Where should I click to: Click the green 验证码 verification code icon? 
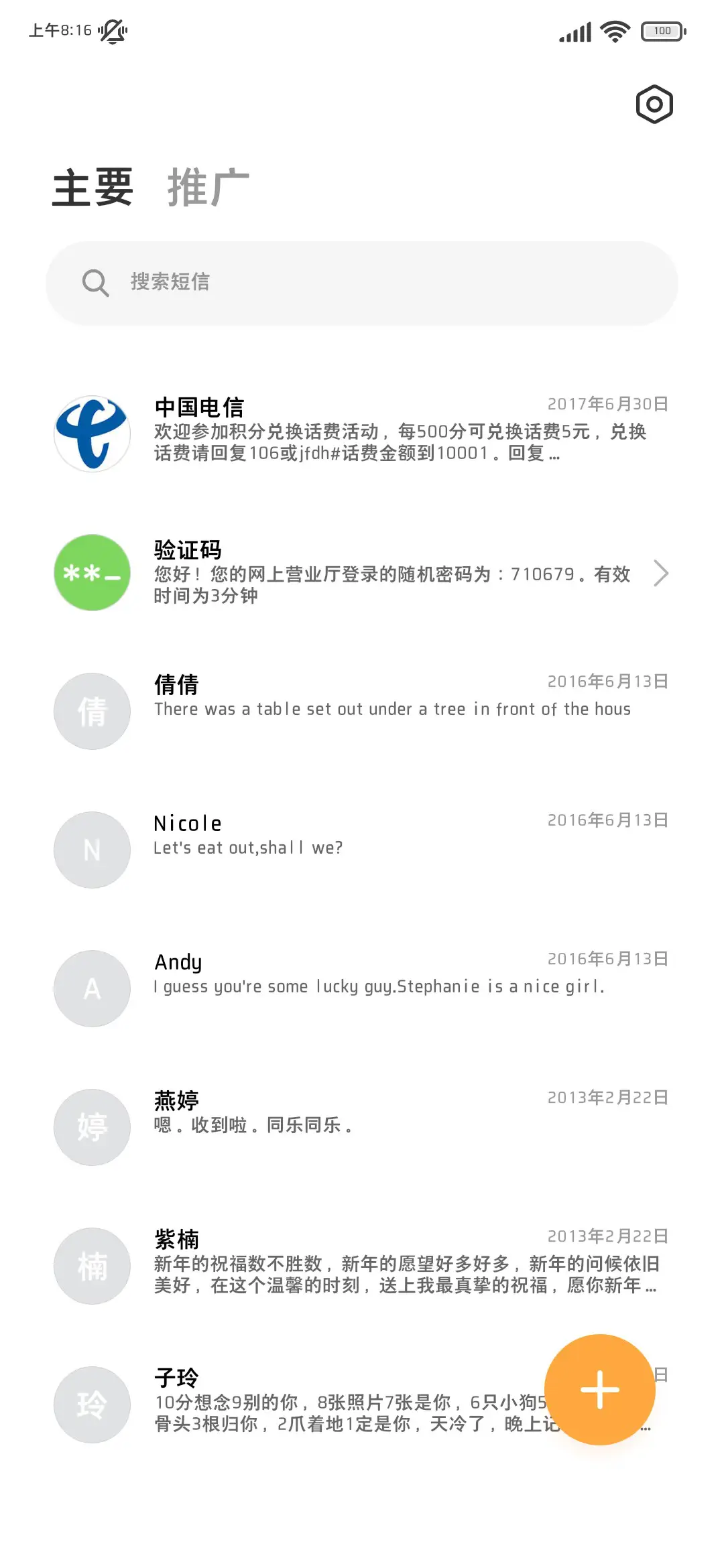pos(91,574)
